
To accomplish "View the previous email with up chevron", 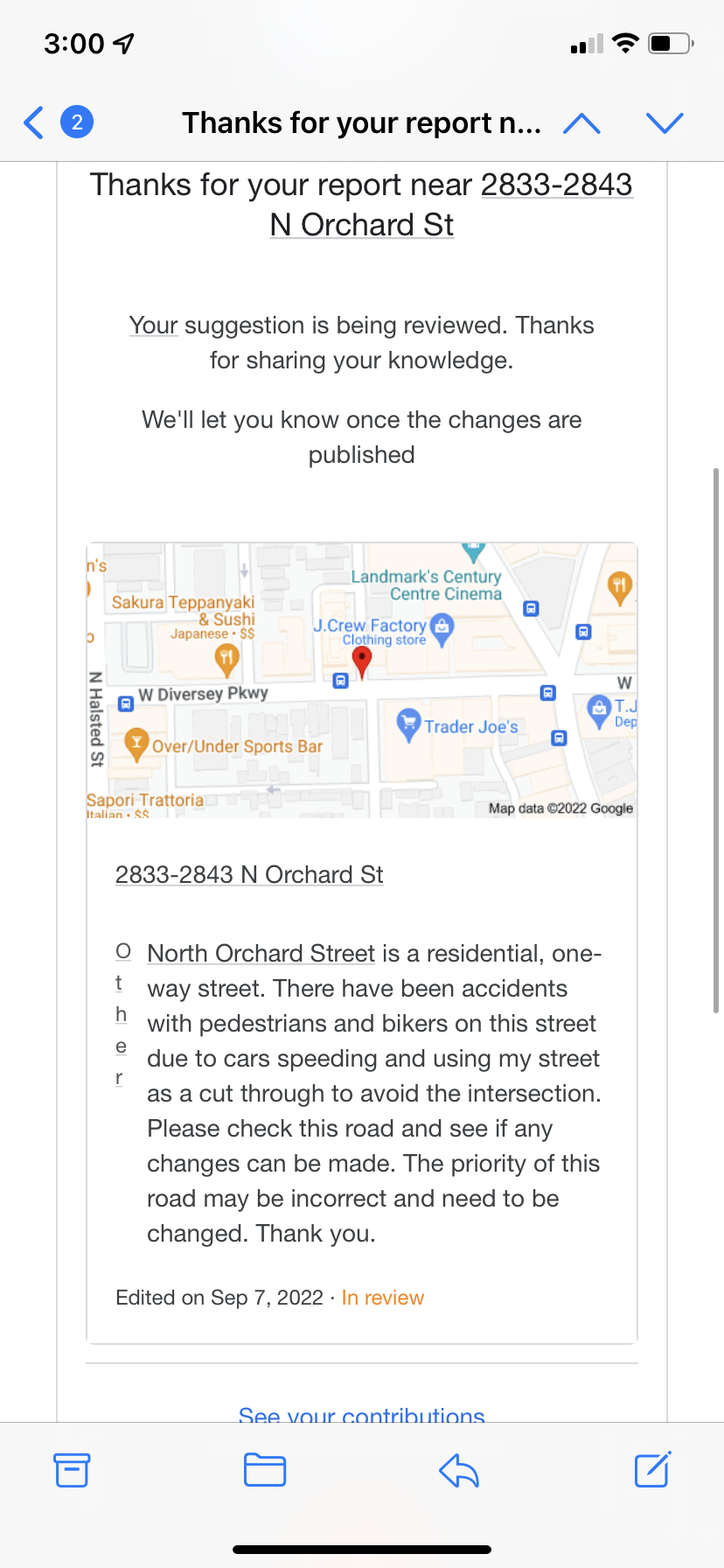I will 582,123.
